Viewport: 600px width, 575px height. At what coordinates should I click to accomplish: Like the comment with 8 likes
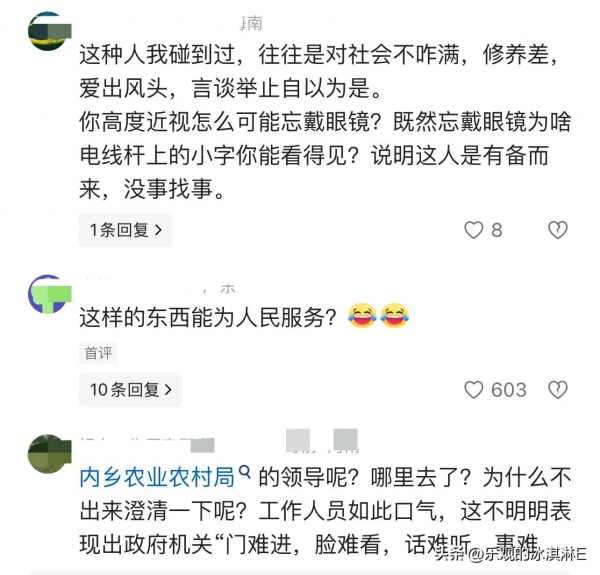tap(474, 231)
